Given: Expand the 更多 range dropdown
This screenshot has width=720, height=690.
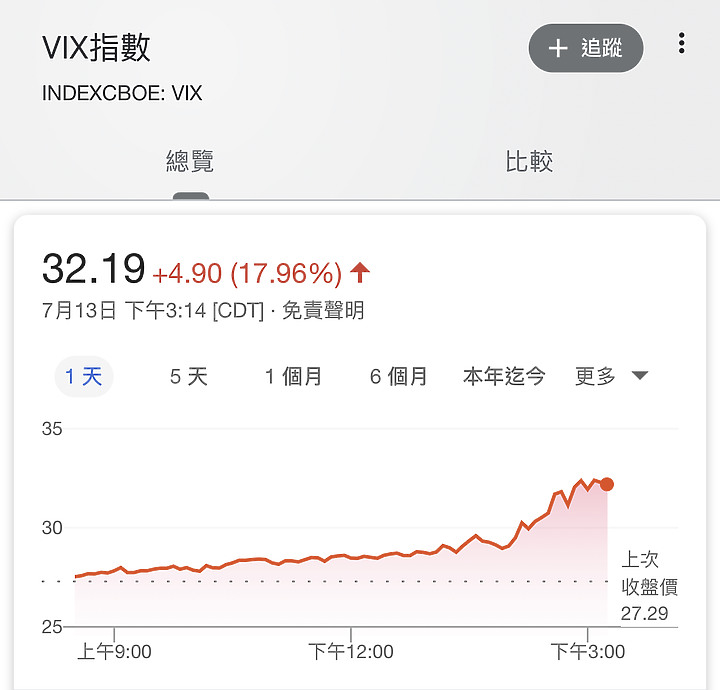Looking at the screenshot, I should [x=611, y=377].
